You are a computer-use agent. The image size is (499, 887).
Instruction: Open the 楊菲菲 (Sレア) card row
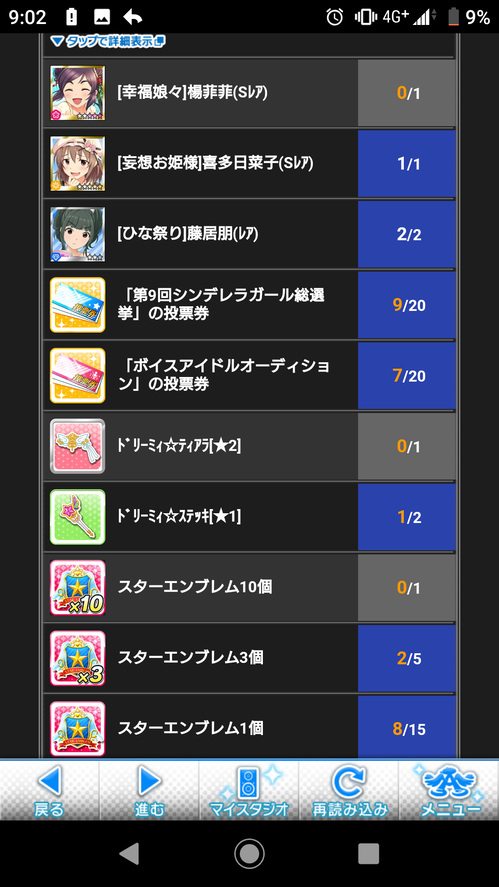250,93
